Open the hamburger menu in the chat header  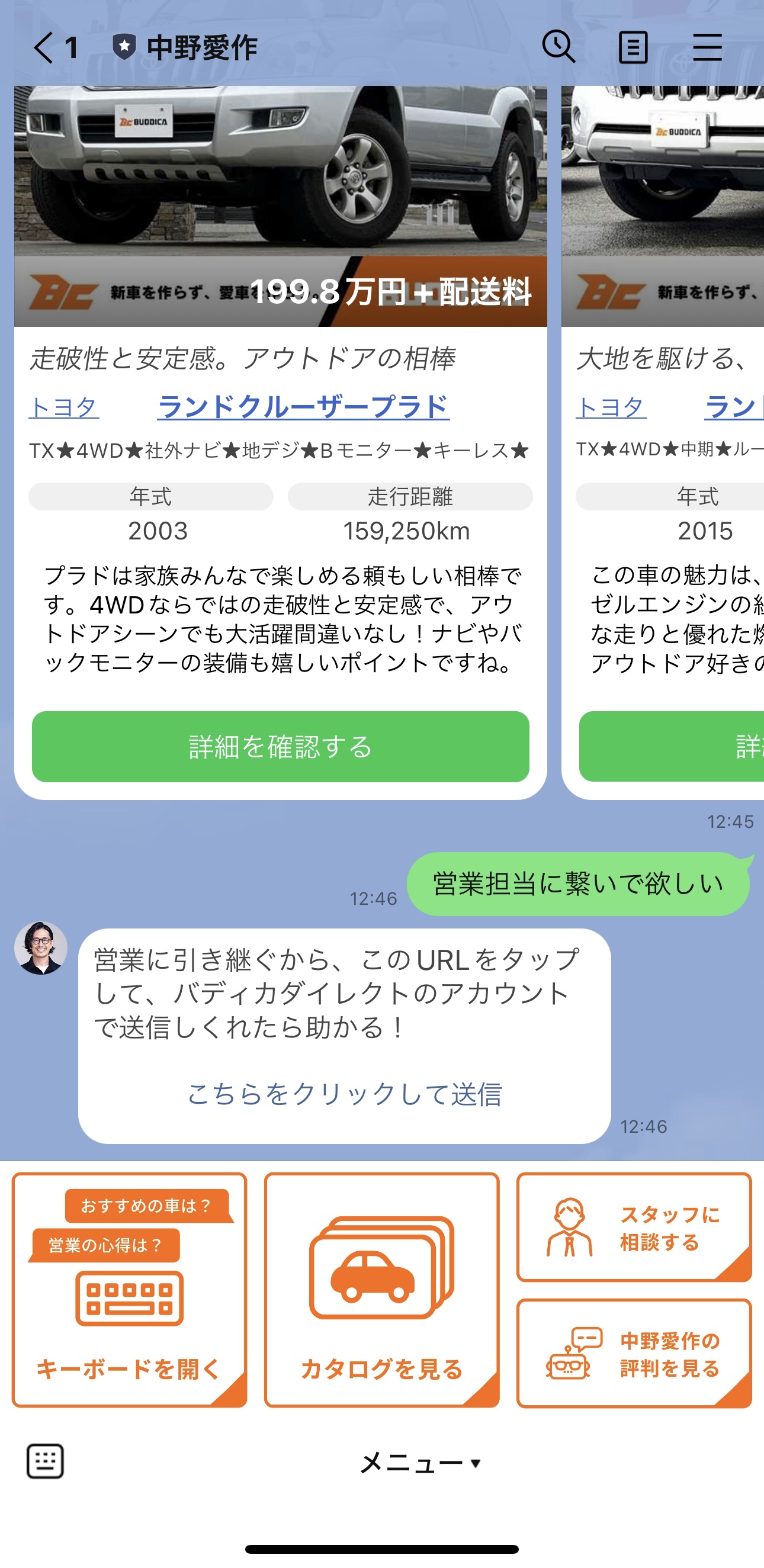pos(706,46)
